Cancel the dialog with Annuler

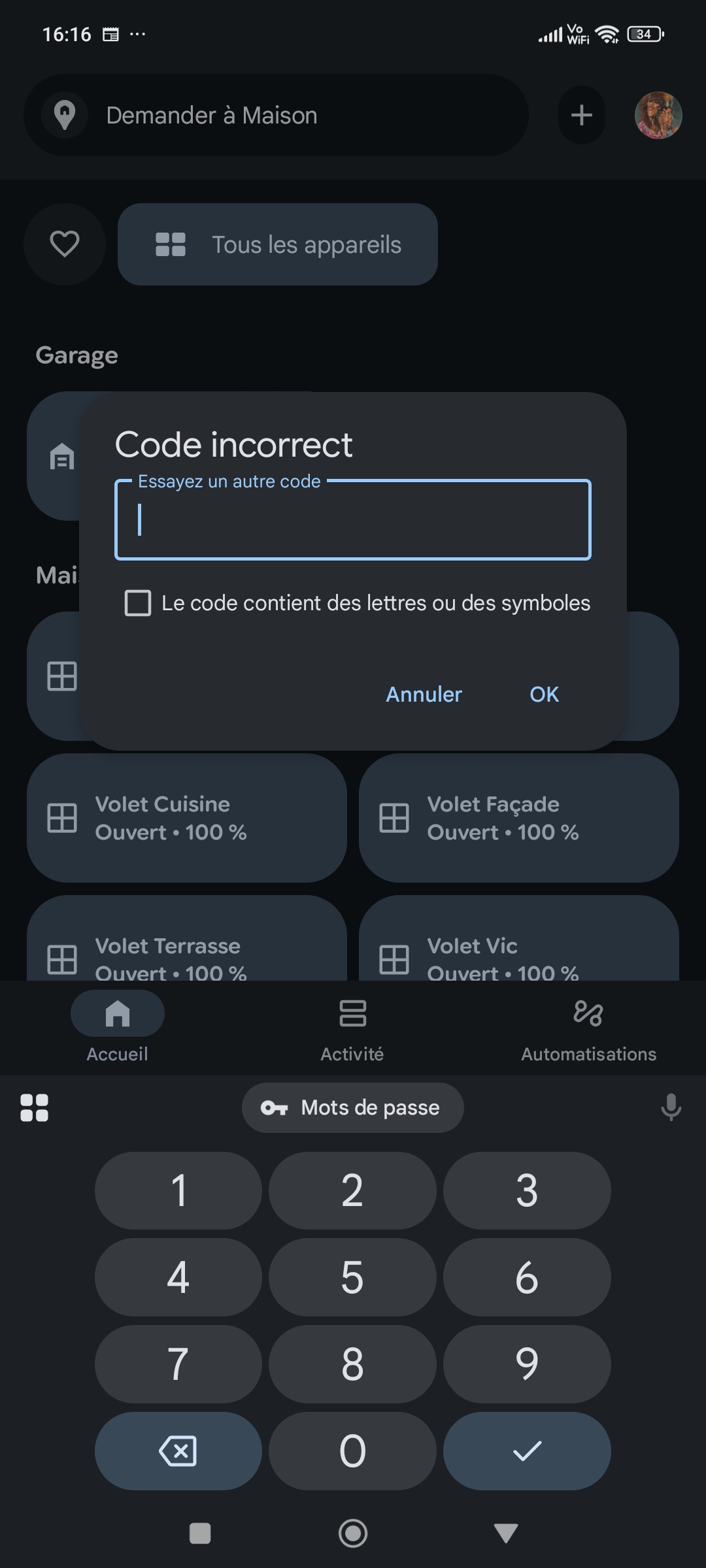424,694
